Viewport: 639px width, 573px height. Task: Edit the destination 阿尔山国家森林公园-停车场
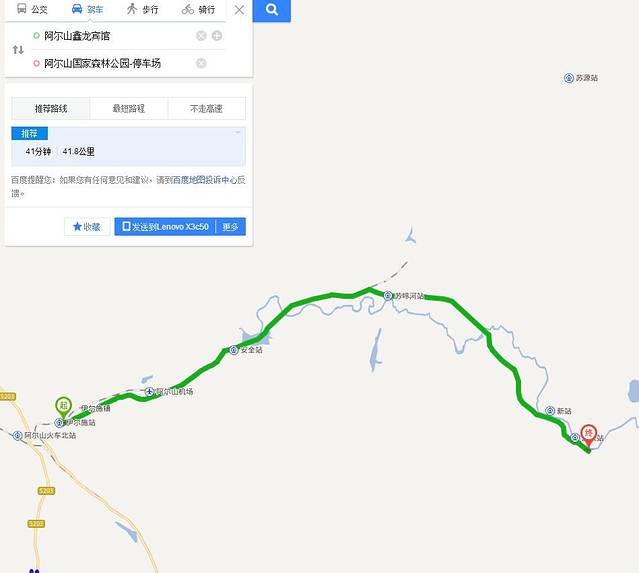110,63
